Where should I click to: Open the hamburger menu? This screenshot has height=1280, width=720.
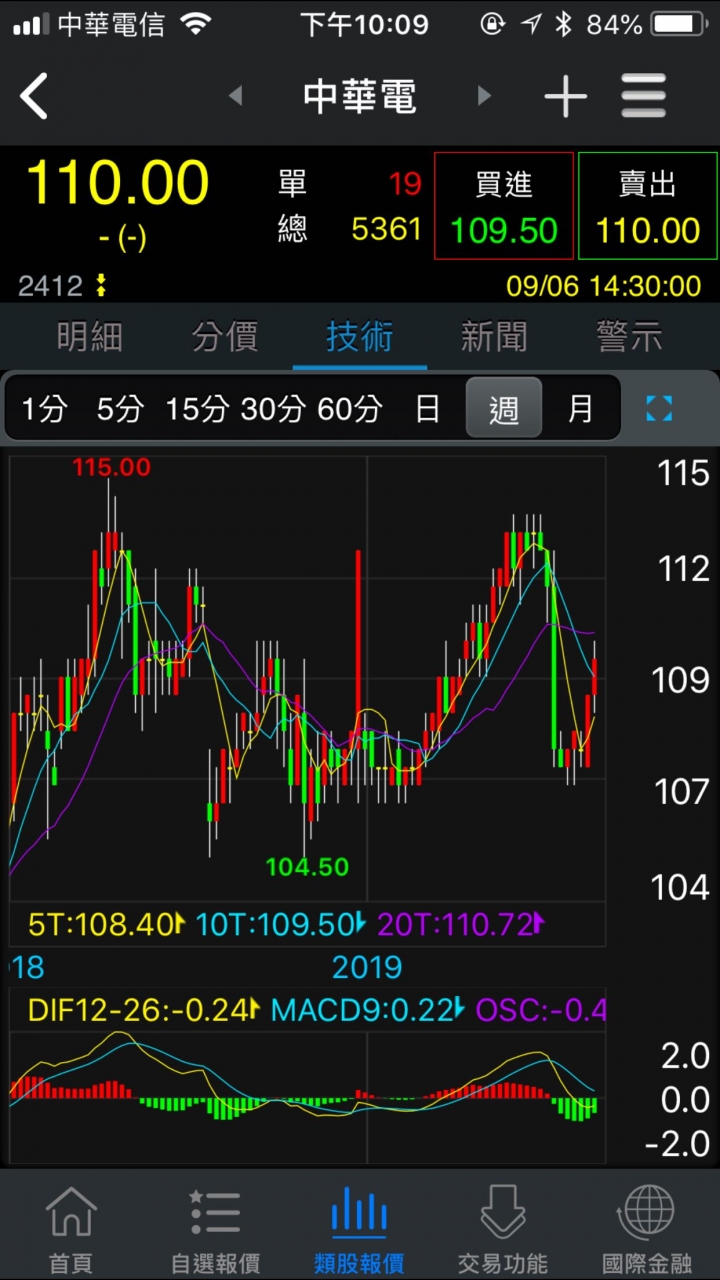pos(643,97)
